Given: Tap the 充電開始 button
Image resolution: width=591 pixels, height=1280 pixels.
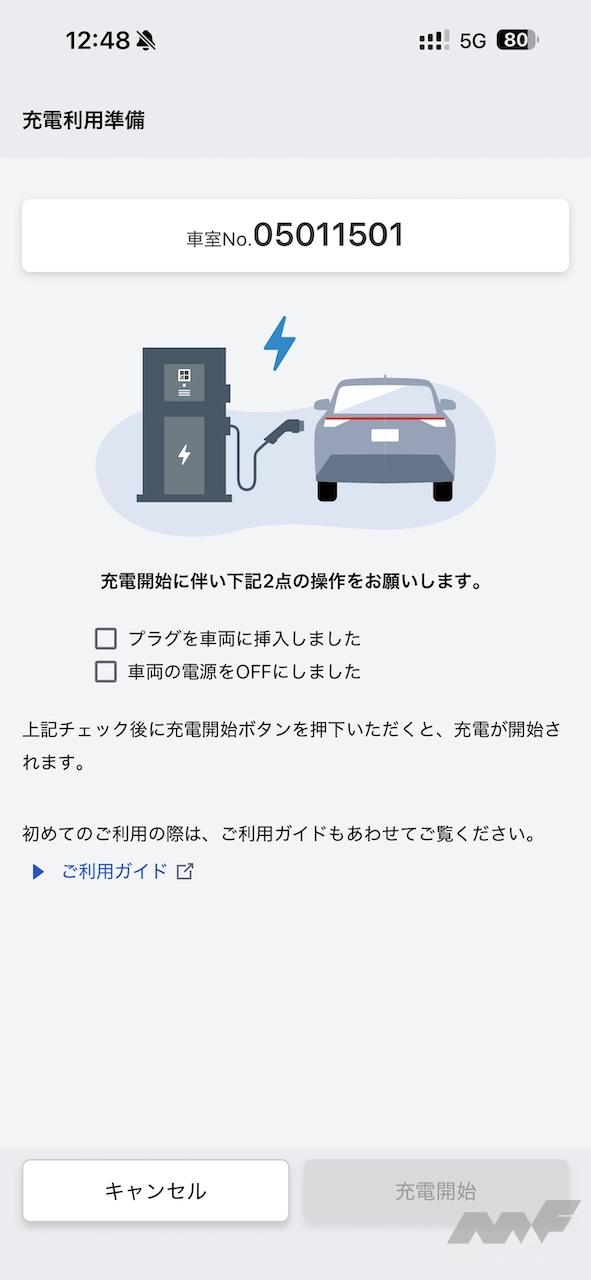Looking at the screenshot, I should point(436,1190).
